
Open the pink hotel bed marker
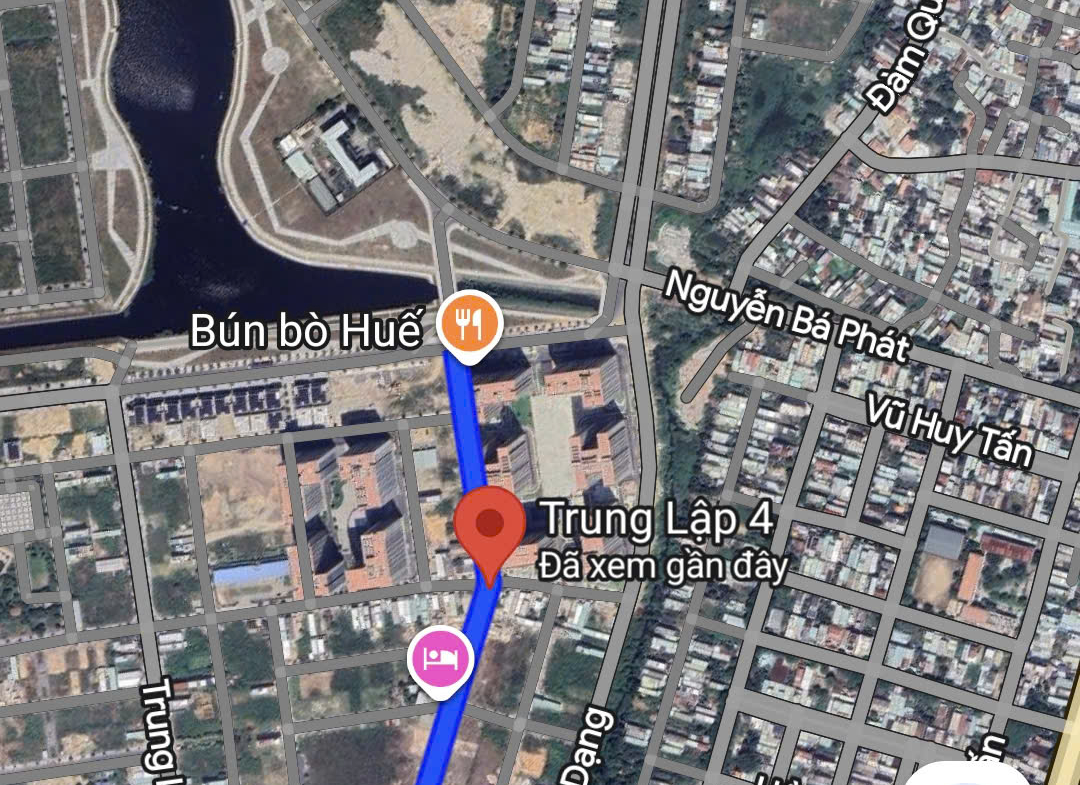pyautogui.click(x=440, y=658)
